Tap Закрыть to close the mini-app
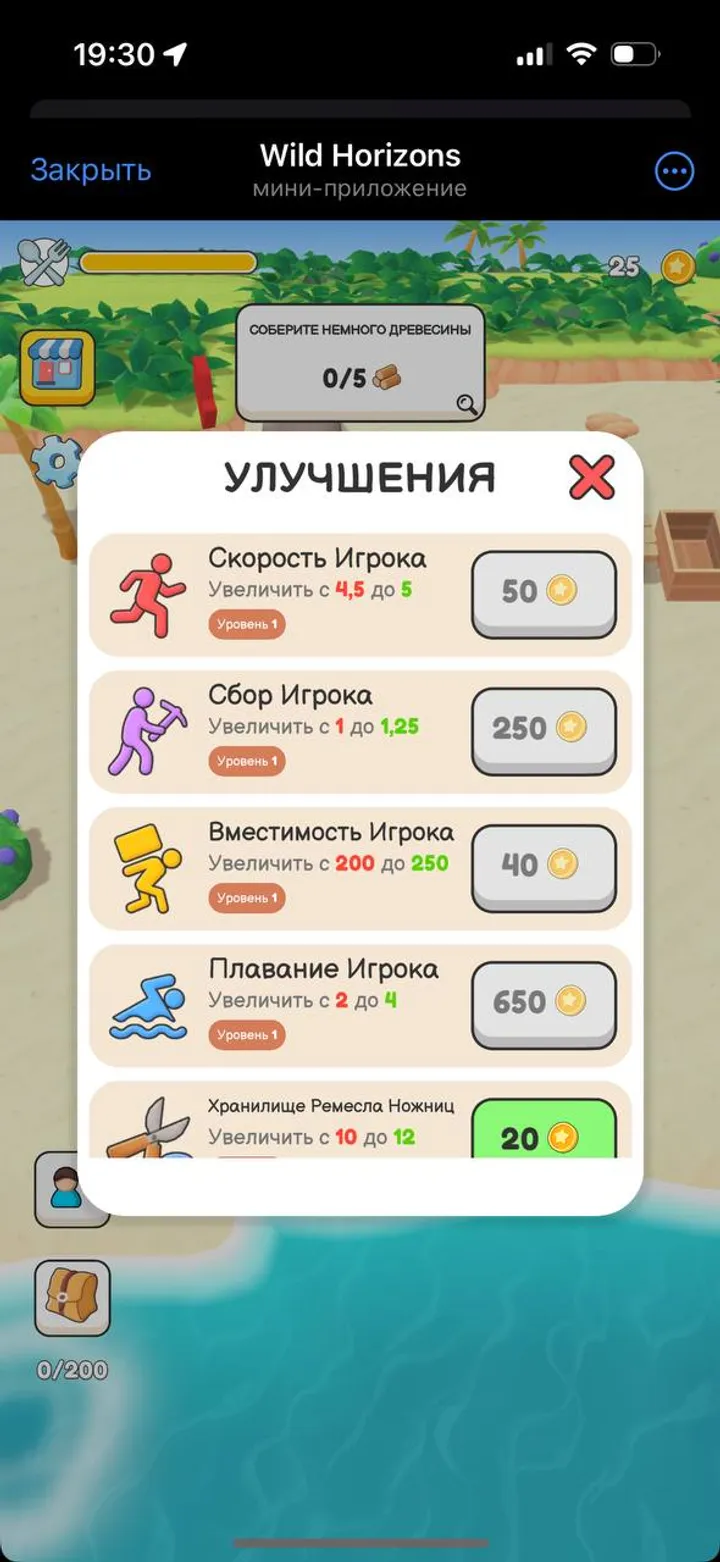The height and width of the screenshot is (1562, 720). point(91,170)
